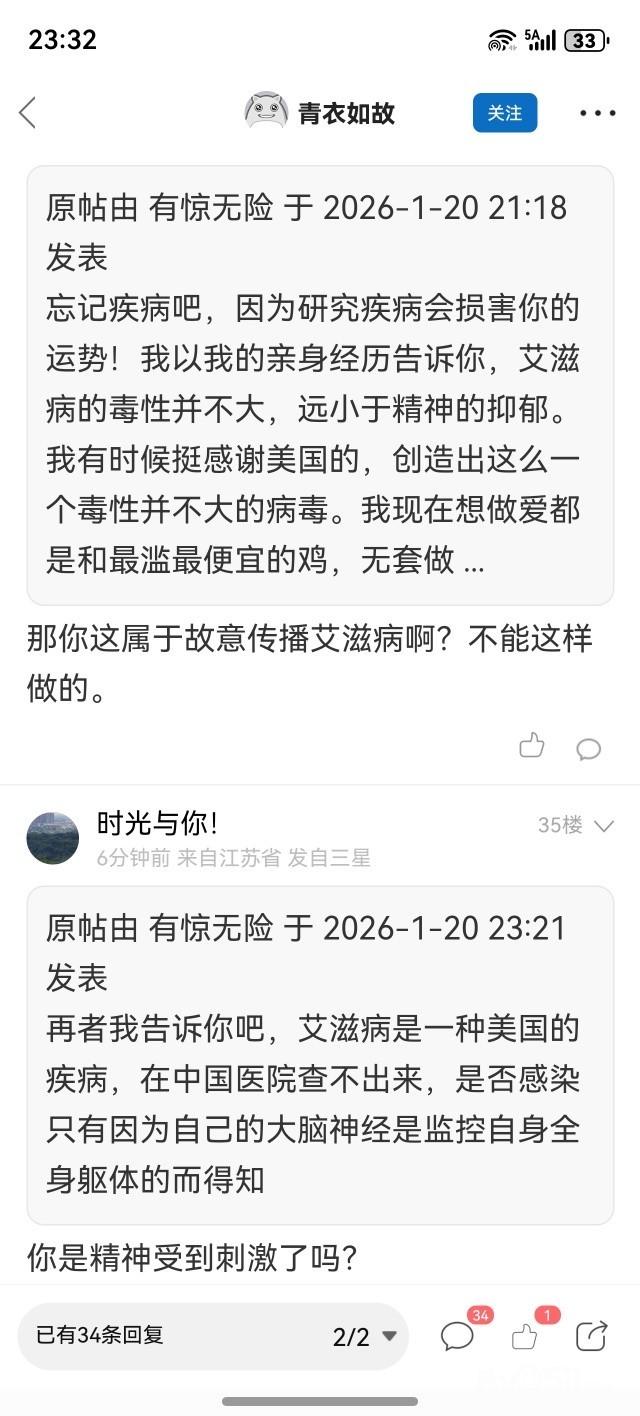Image resolution: width=640 pixels, height=1416 pixels.
Task: Open the 已有34条回复 reply box
Action: click(x=160, y=1335)
